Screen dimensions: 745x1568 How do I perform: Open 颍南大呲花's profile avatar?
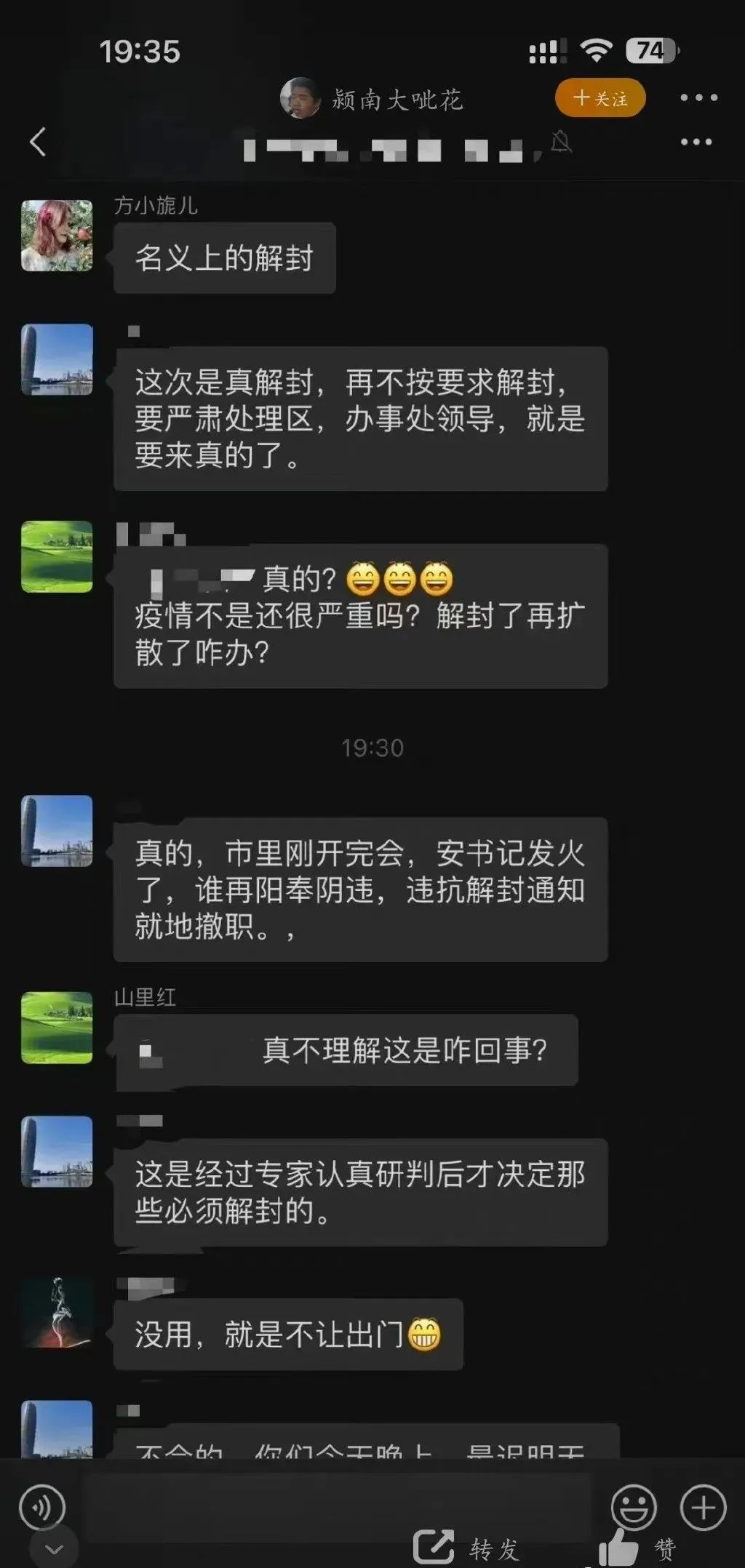300,98
